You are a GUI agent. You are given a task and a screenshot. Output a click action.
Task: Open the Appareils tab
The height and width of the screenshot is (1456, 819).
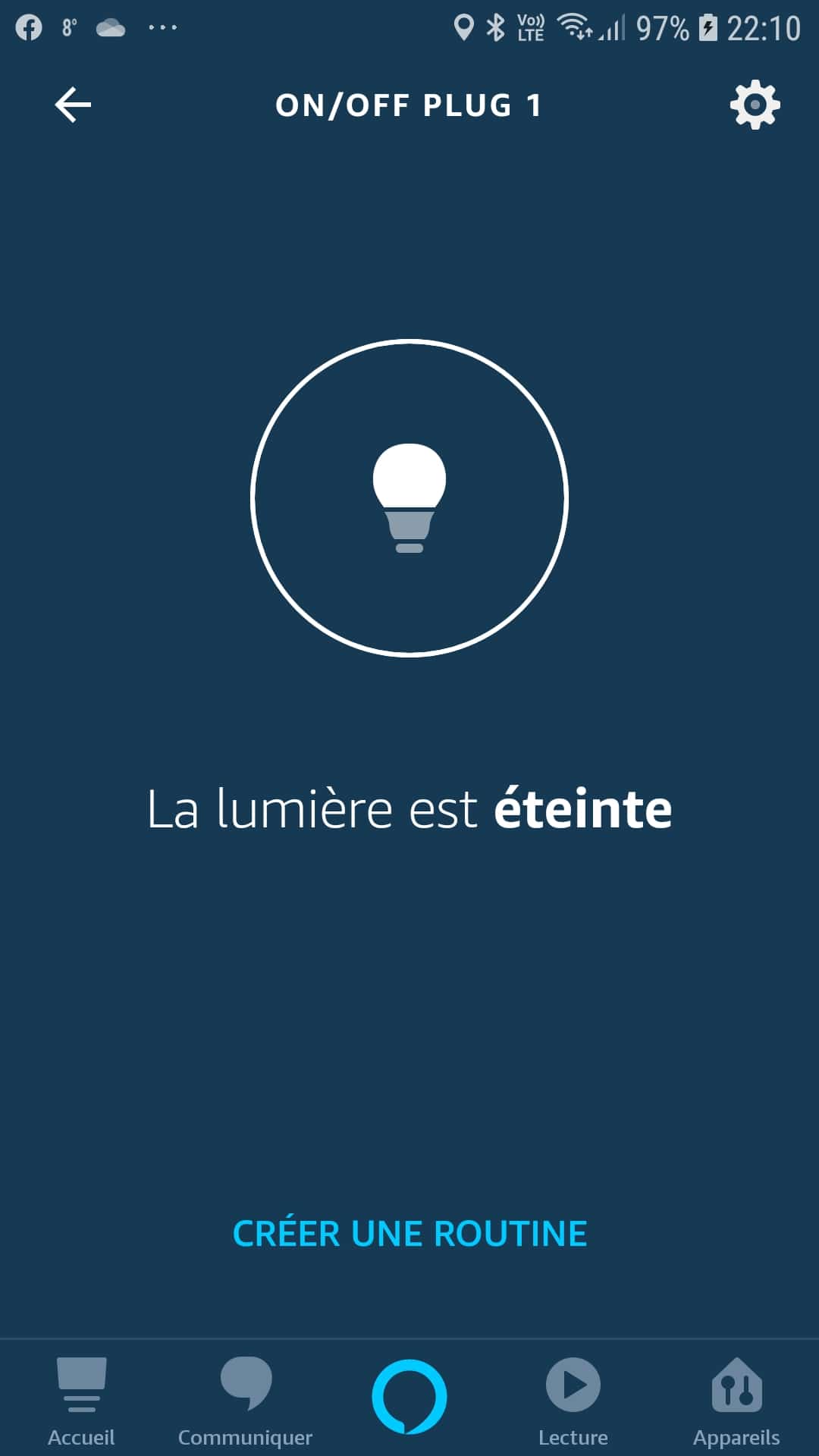point(736,1401)
